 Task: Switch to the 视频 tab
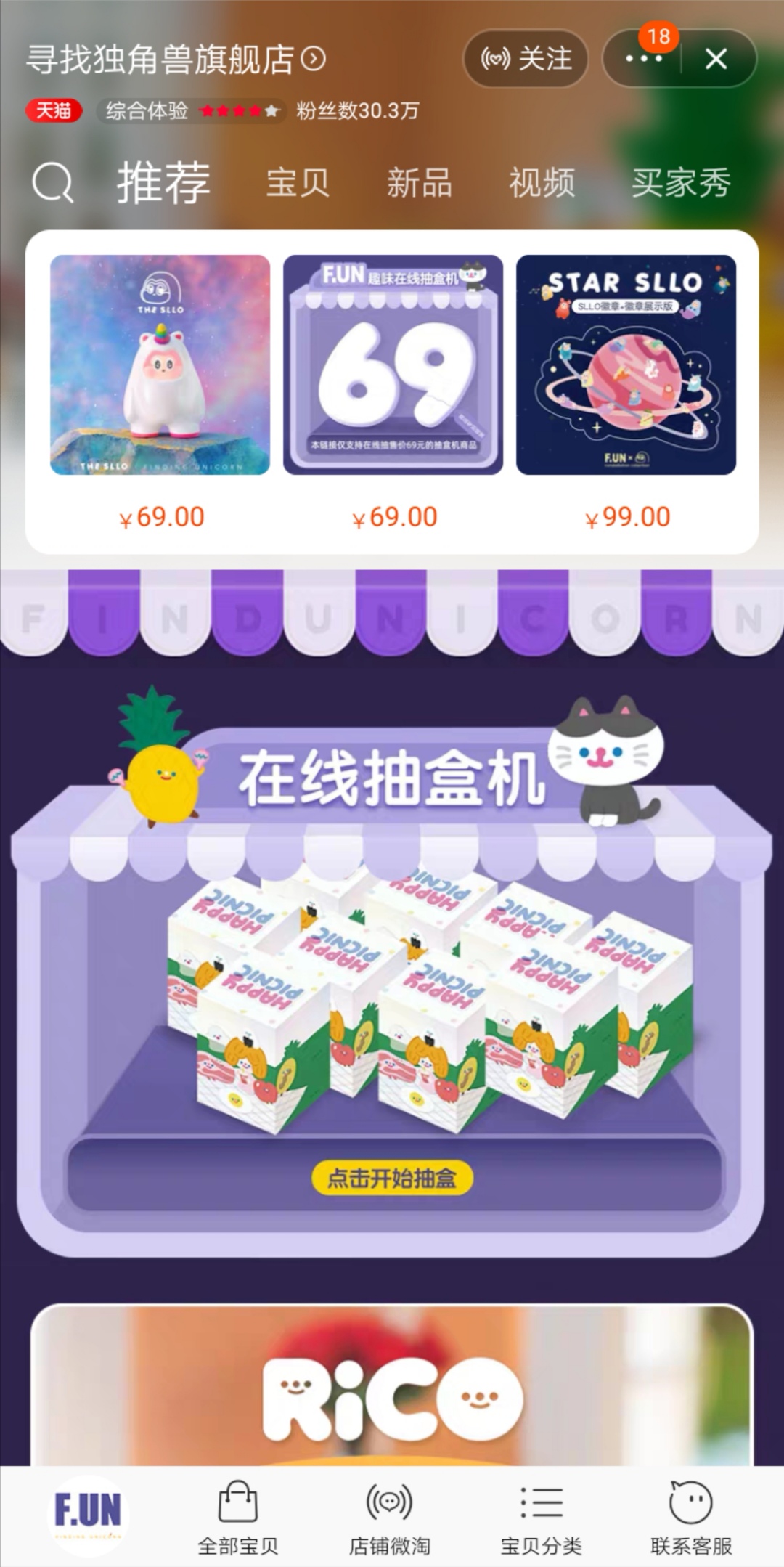coord(542,183)
